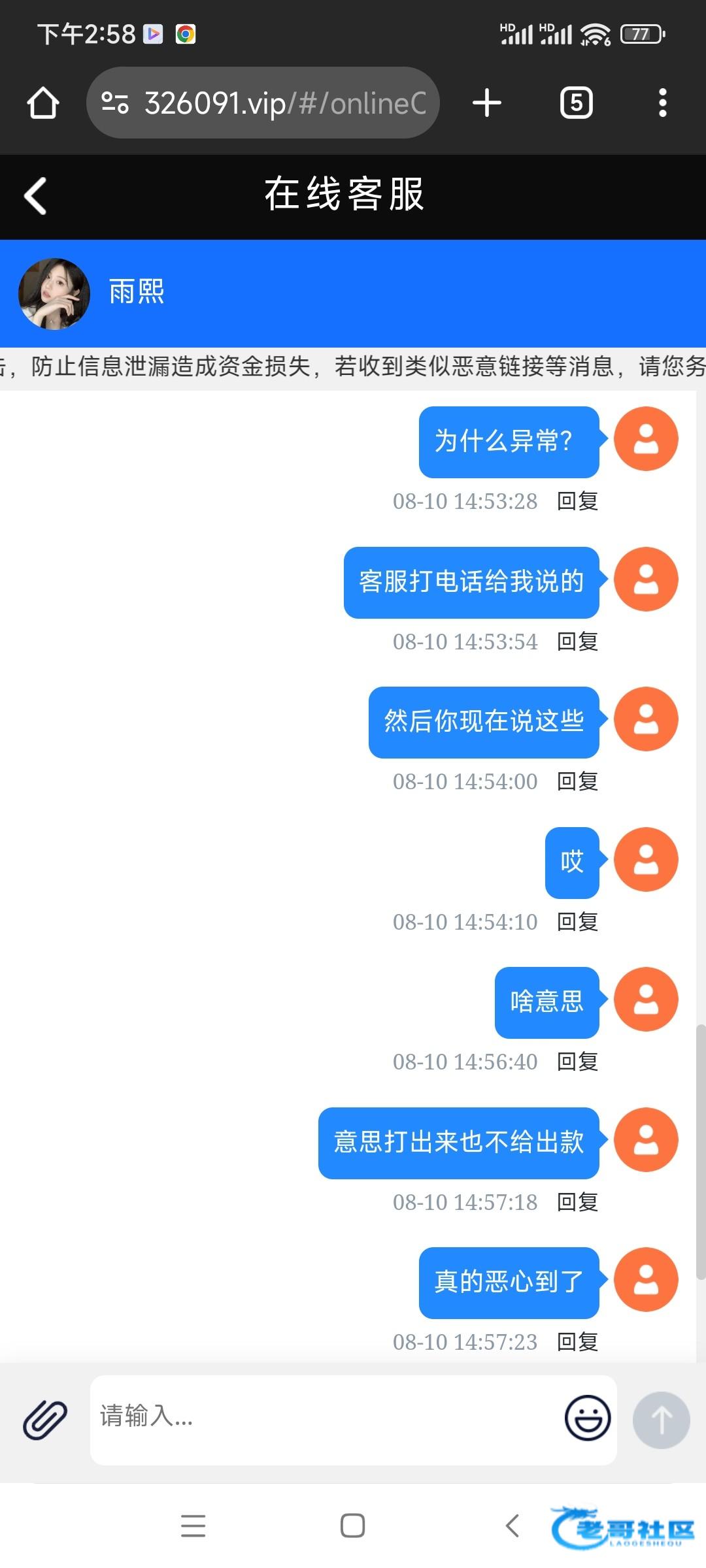Open the emoji picker
Image resolution: width=706 pixels, height=1568 pixels.
[587, 1418]
